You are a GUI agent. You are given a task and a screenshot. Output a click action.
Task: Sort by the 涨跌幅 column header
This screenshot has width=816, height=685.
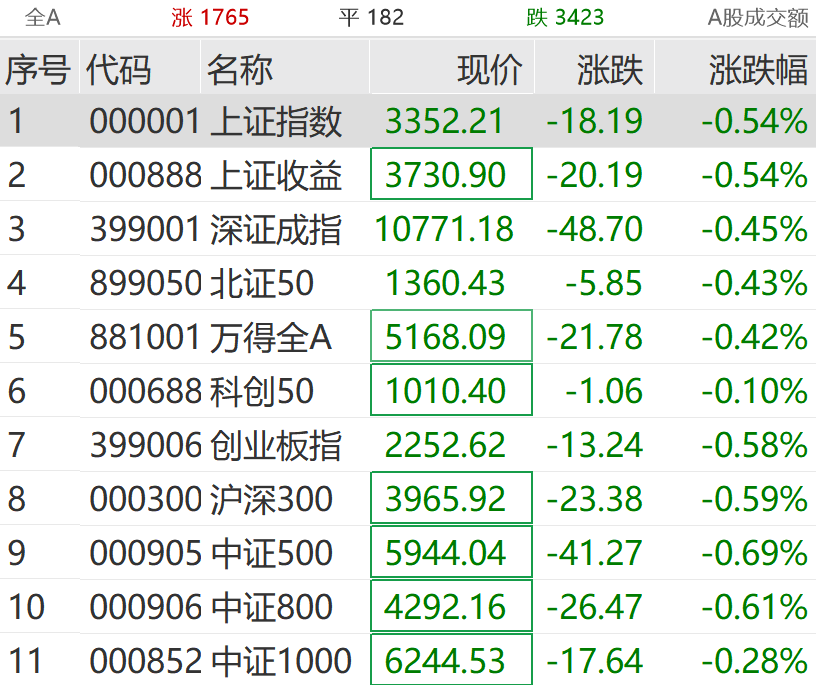tap(758, 69)
